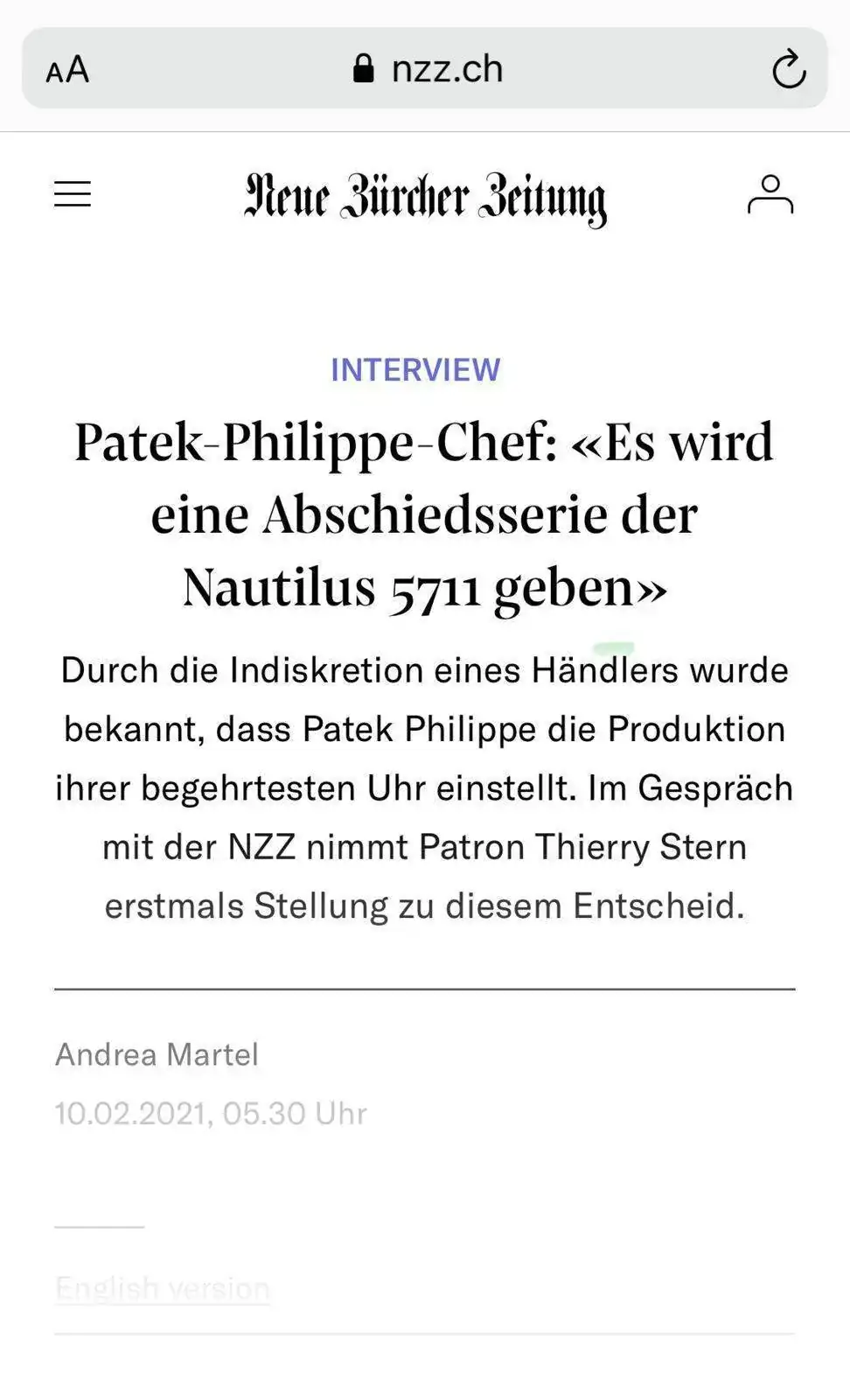Go to Neue Zürcher Zeitung homepage
The height and width of the screenshot is (1400, 850).
tap(425, 198)
